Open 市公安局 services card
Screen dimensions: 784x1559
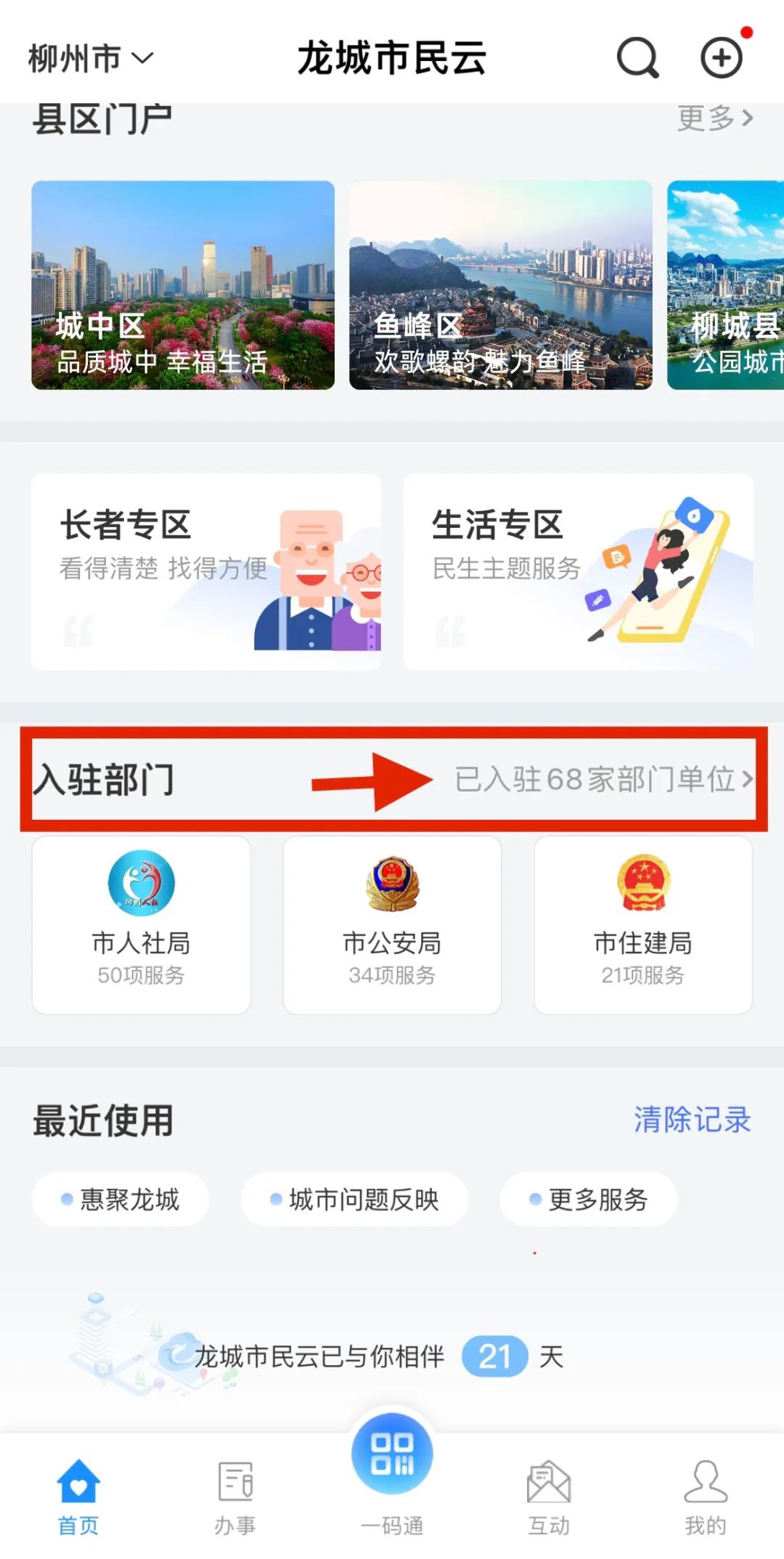click(x=392, y=924)
